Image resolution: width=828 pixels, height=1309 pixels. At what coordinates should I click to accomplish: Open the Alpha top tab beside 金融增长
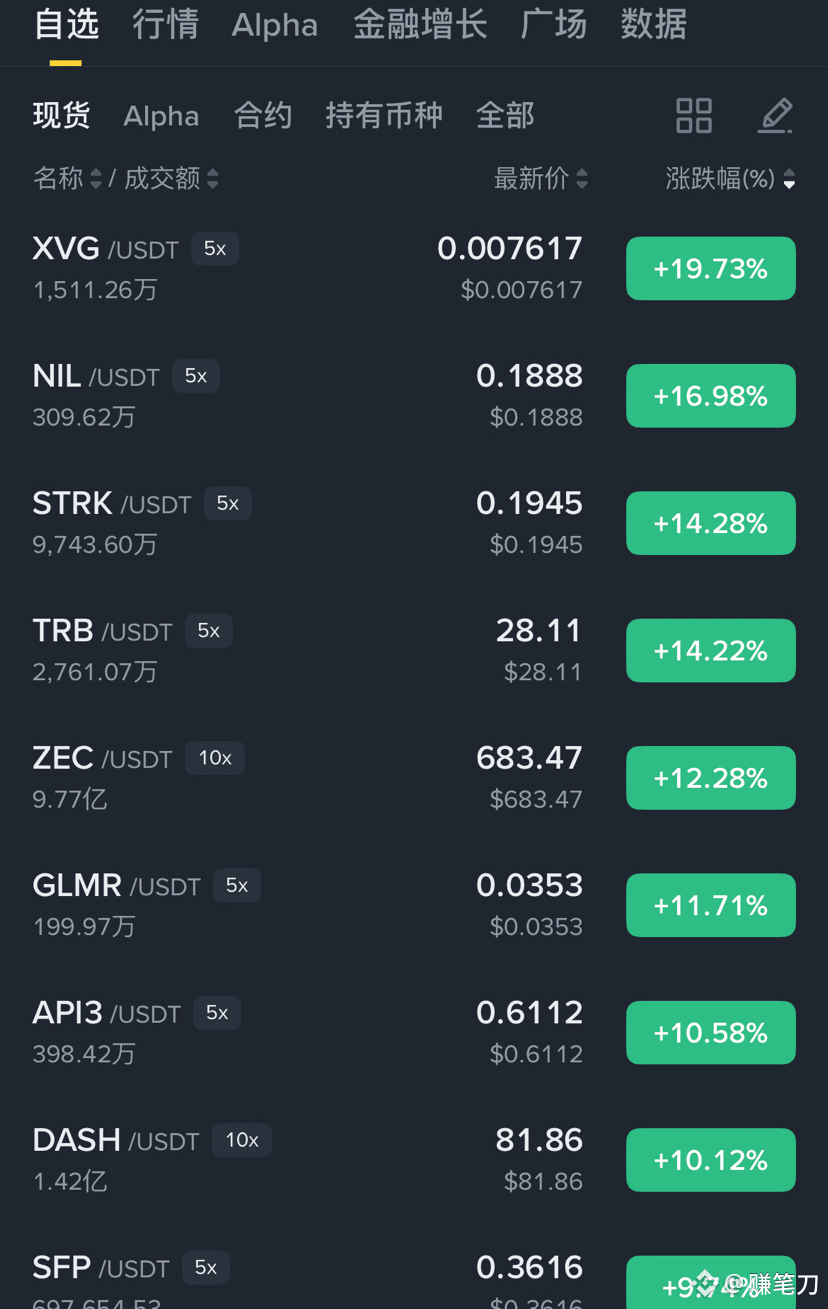(274, 25)
